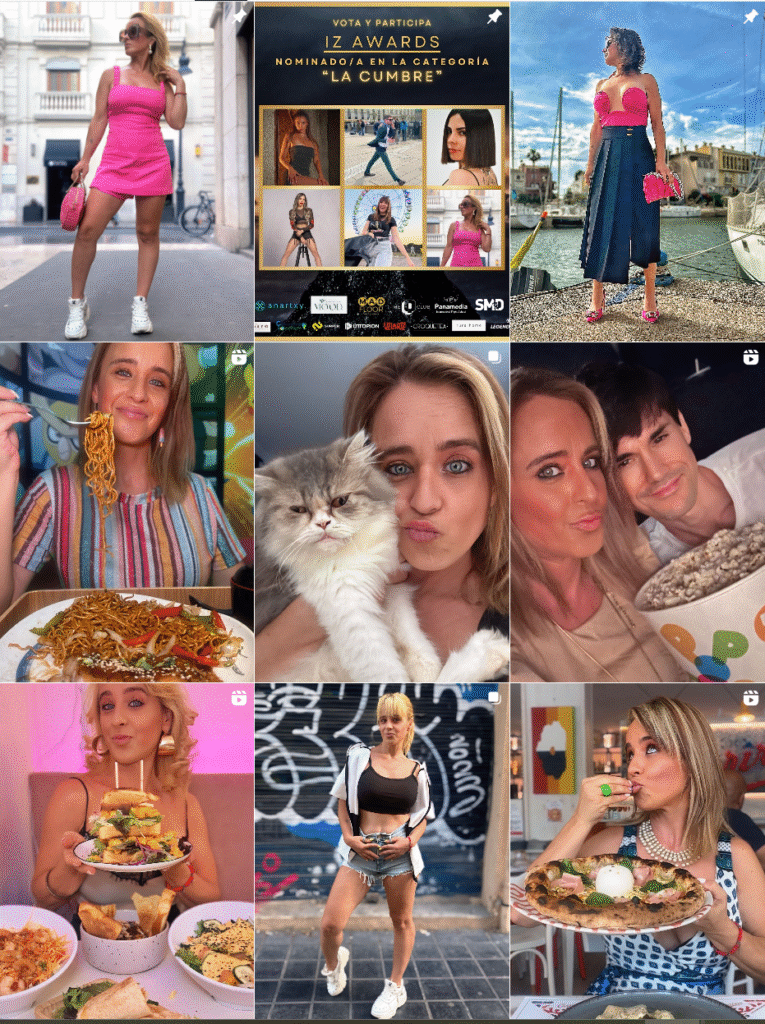Screen dimensions: 765x1024
Task: Play the reel with the burrata pizza
Action: tap(637, 852)
